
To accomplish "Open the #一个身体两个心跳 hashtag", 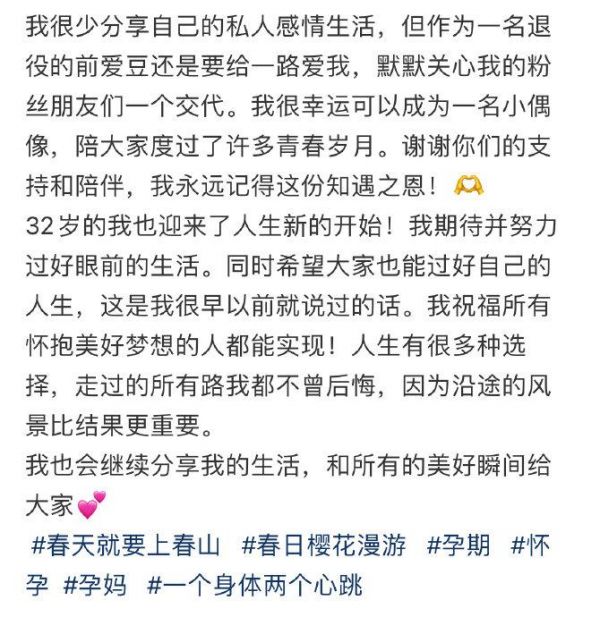I will pyautogui.click(x=254, y=584).
